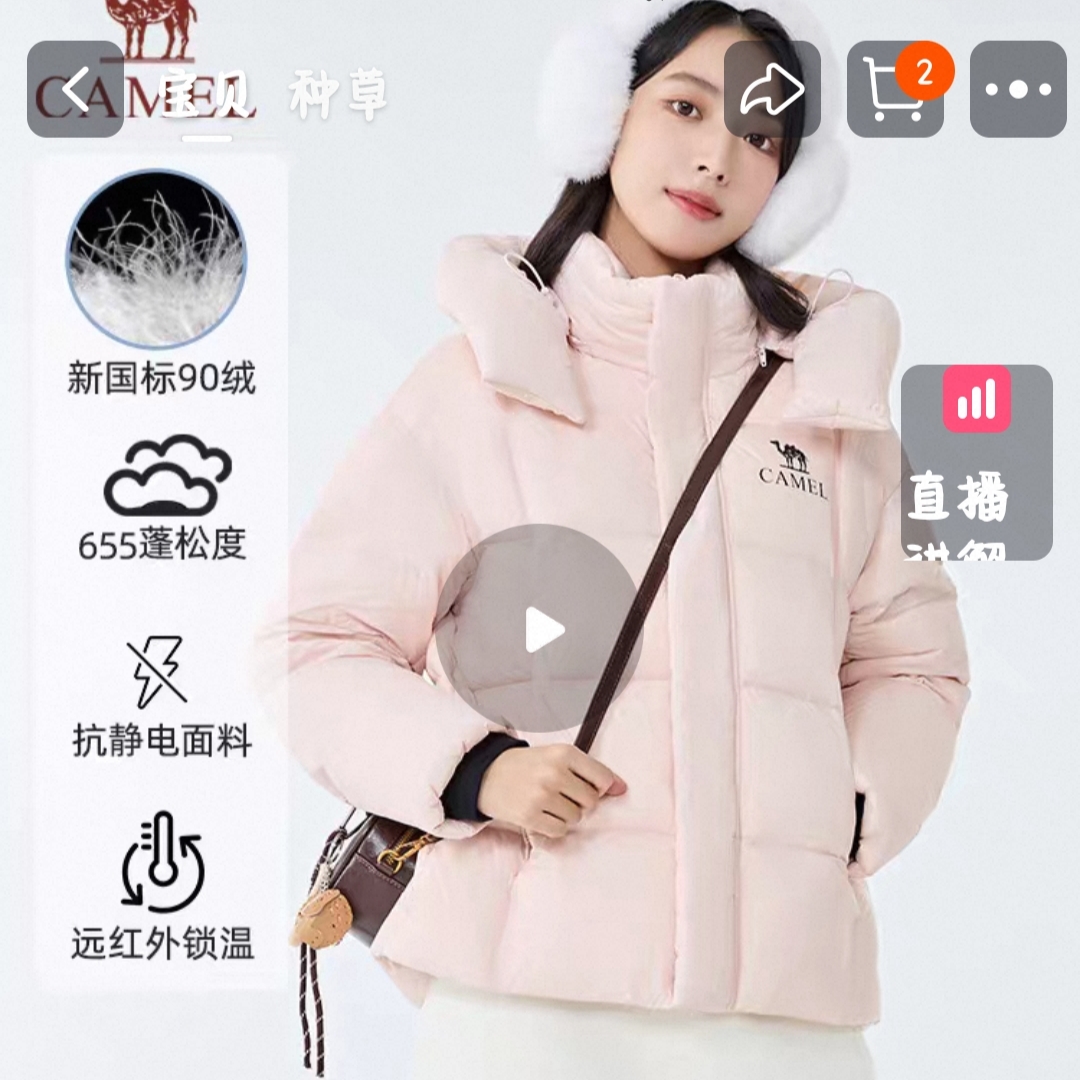Open the three-dot overflow menu
Viewport: 1080px width, 1080px height.
[1018, 89]
